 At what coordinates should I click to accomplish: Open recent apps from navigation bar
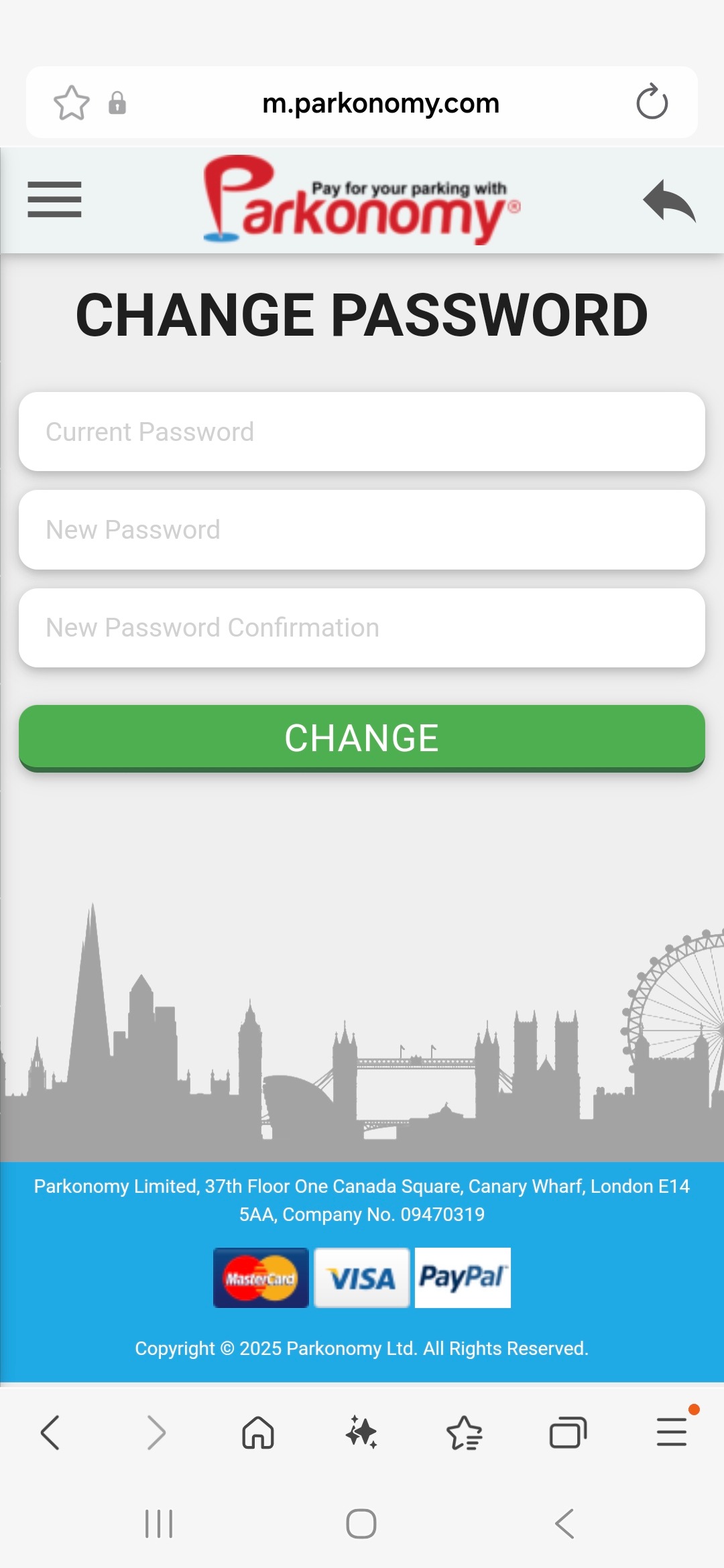pos(159,1524)
